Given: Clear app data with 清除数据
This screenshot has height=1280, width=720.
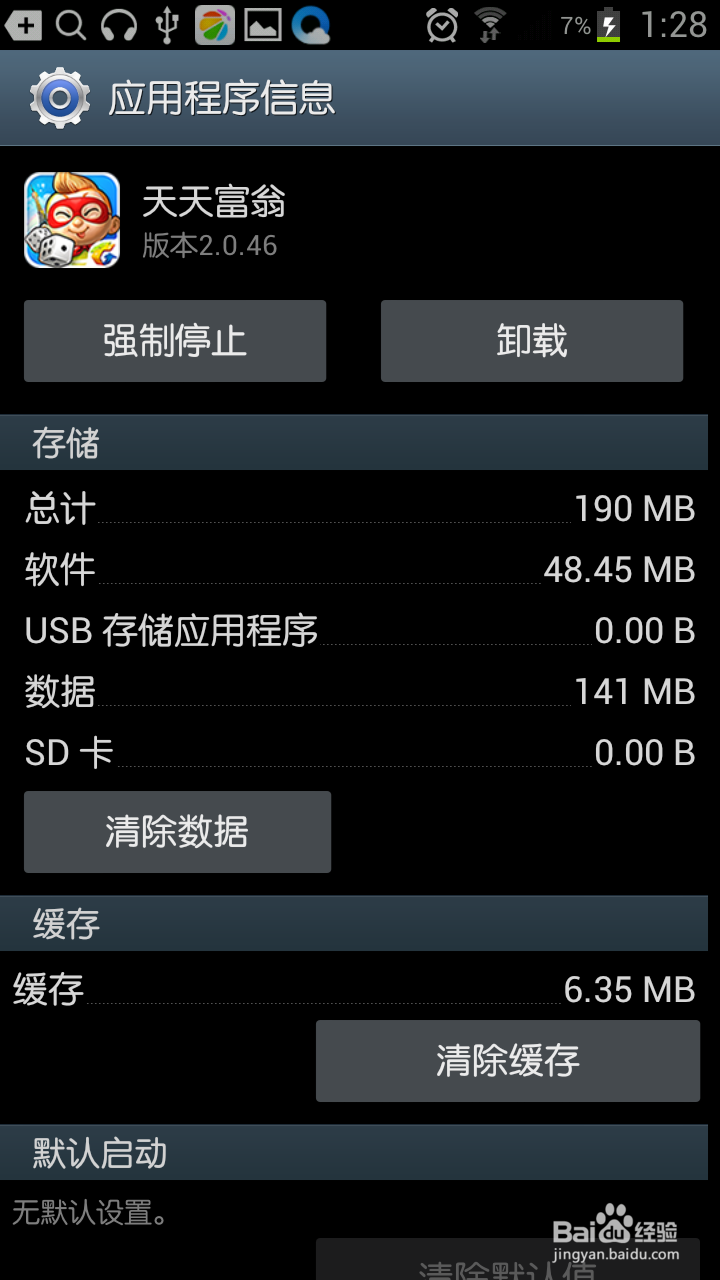Looking at the screenshot, I should point(177,832).
